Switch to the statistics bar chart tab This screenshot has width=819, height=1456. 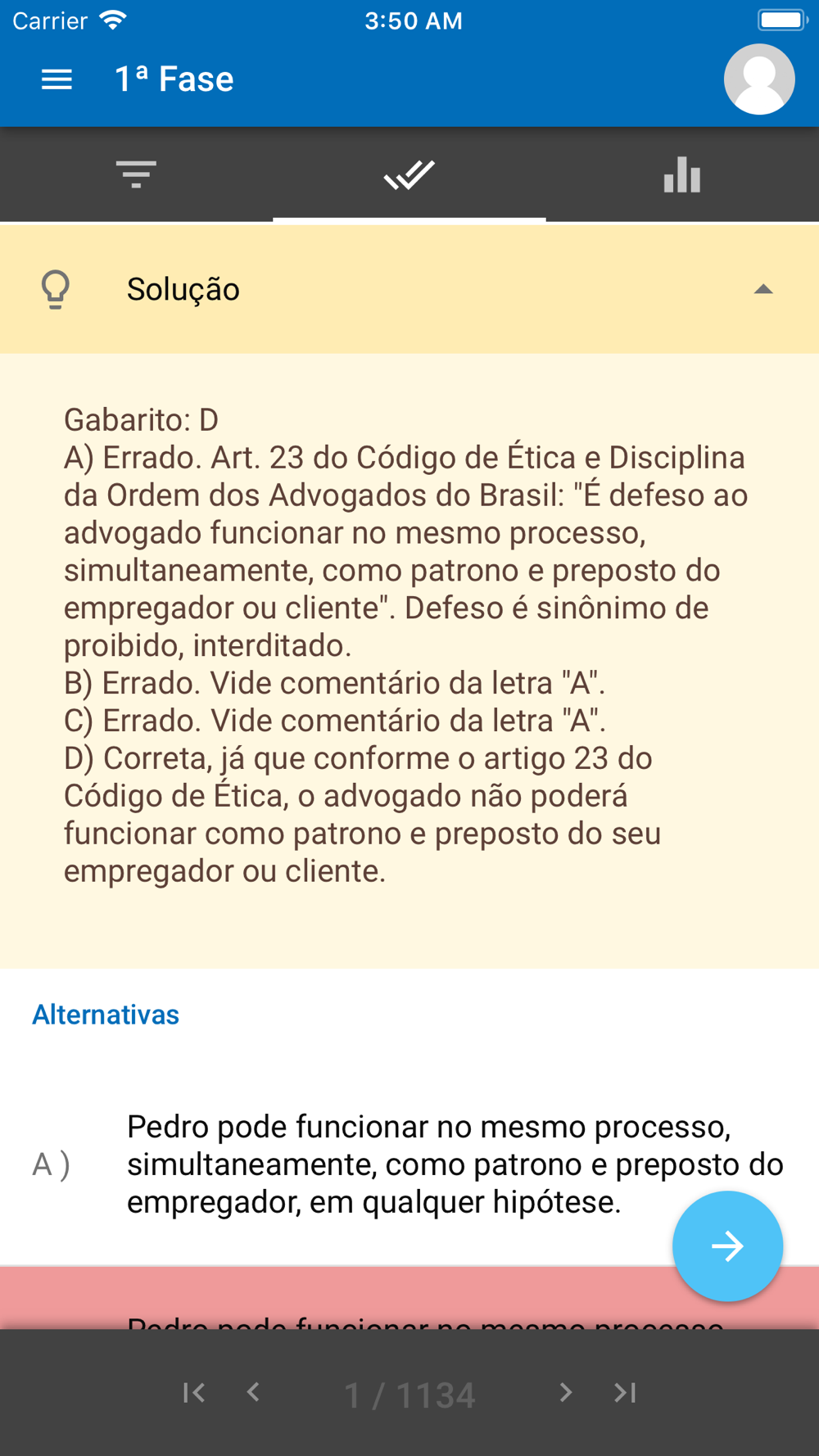click(682, 174)
